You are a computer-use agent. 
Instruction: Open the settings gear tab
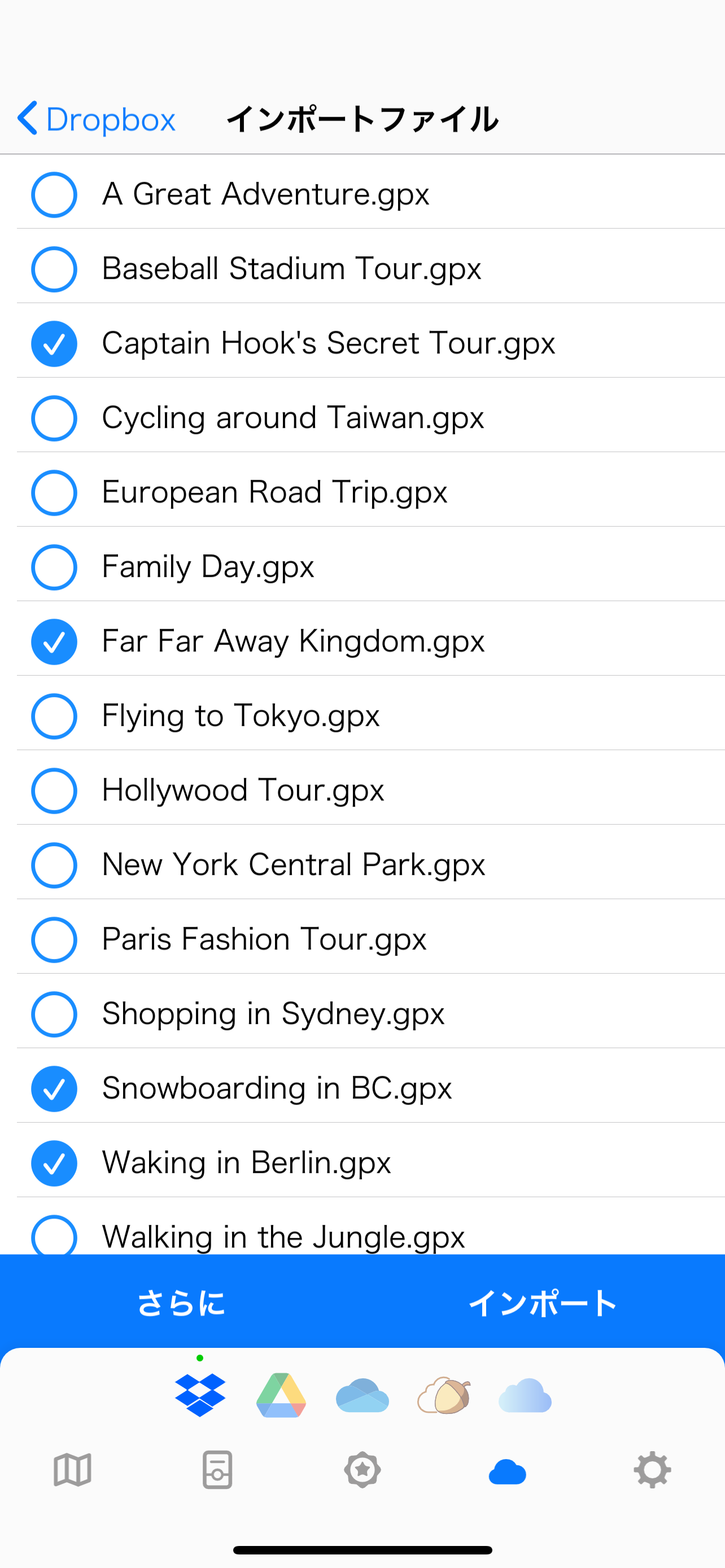[652, 1470]
